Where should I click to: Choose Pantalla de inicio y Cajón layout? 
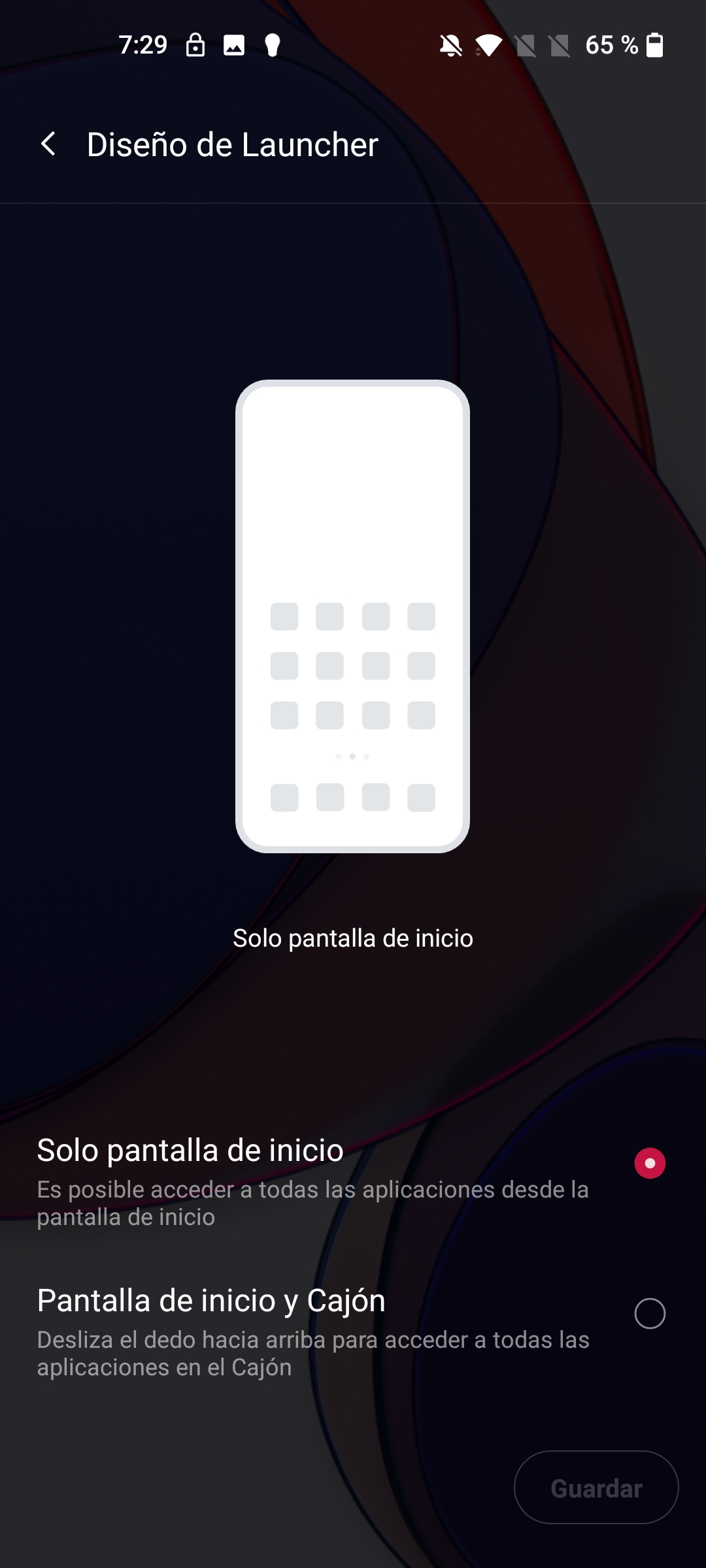(353, 1332)
